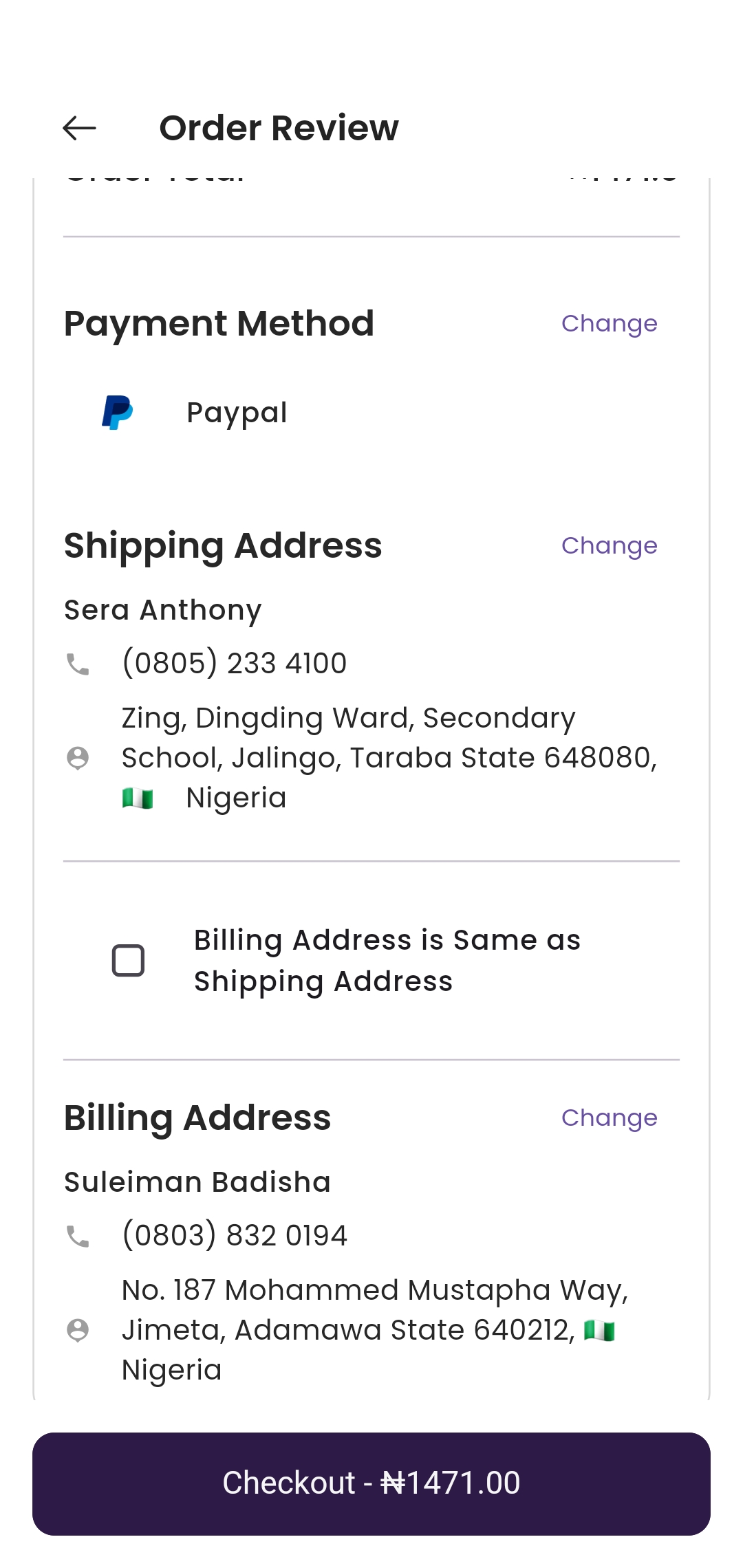Go back from Order Review
Image resolution: width=743 pixels, height=1568 pixels.
coord(79,128)
